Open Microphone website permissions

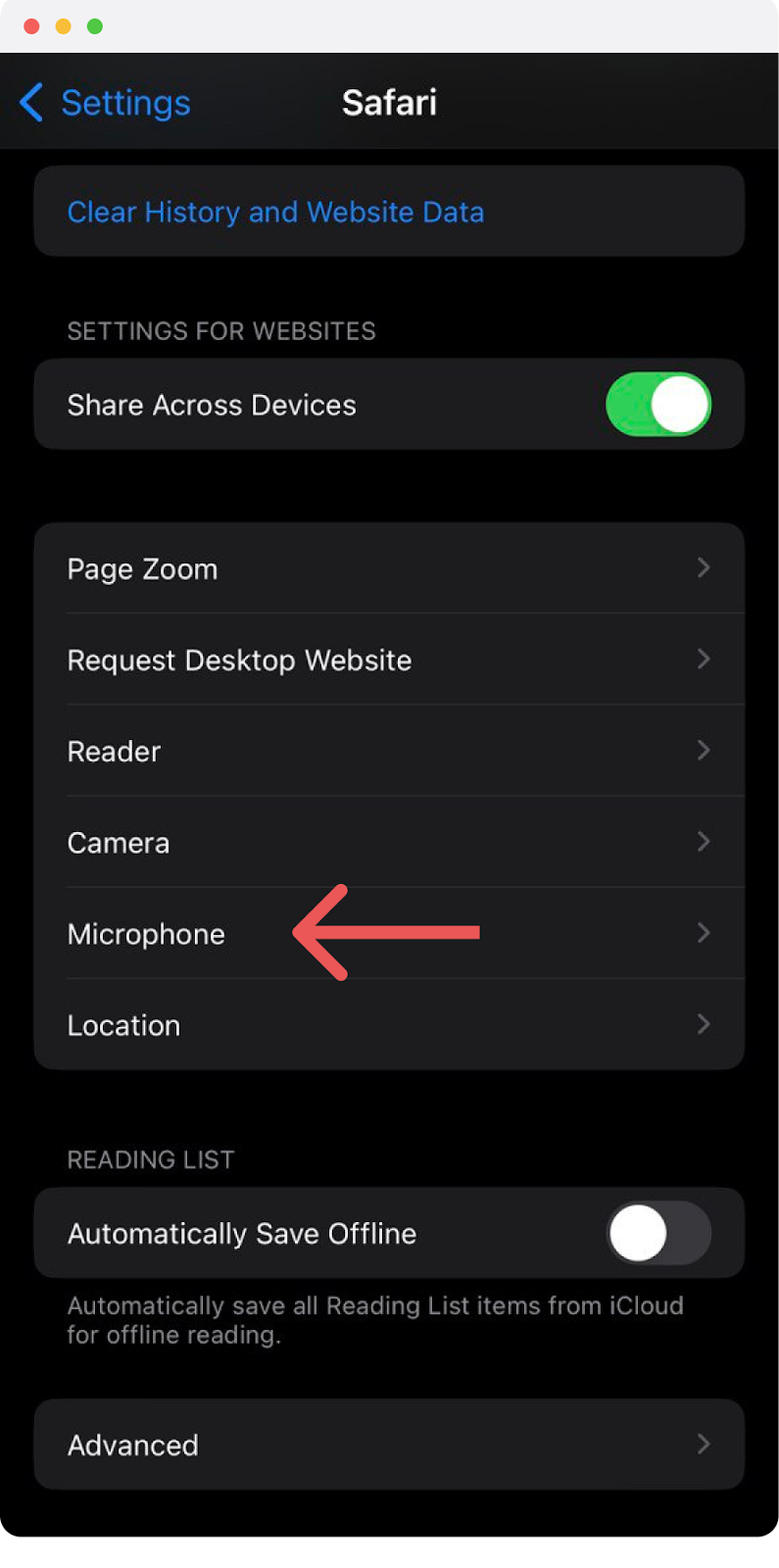tap(389, 933)
